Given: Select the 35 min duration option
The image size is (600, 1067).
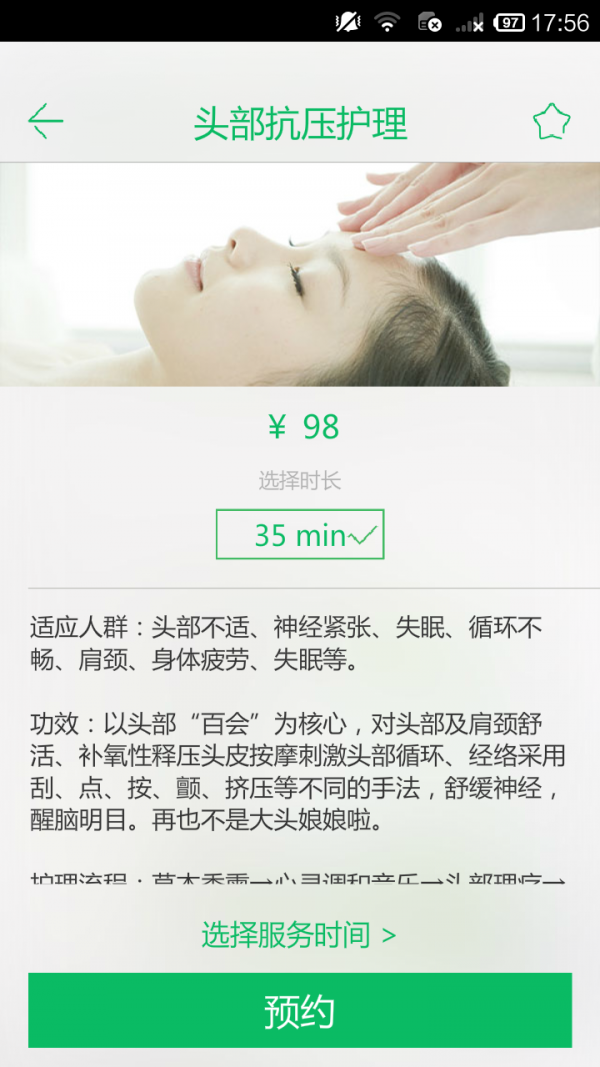Looking at the screenshot, I should click(x=300, y=534).
